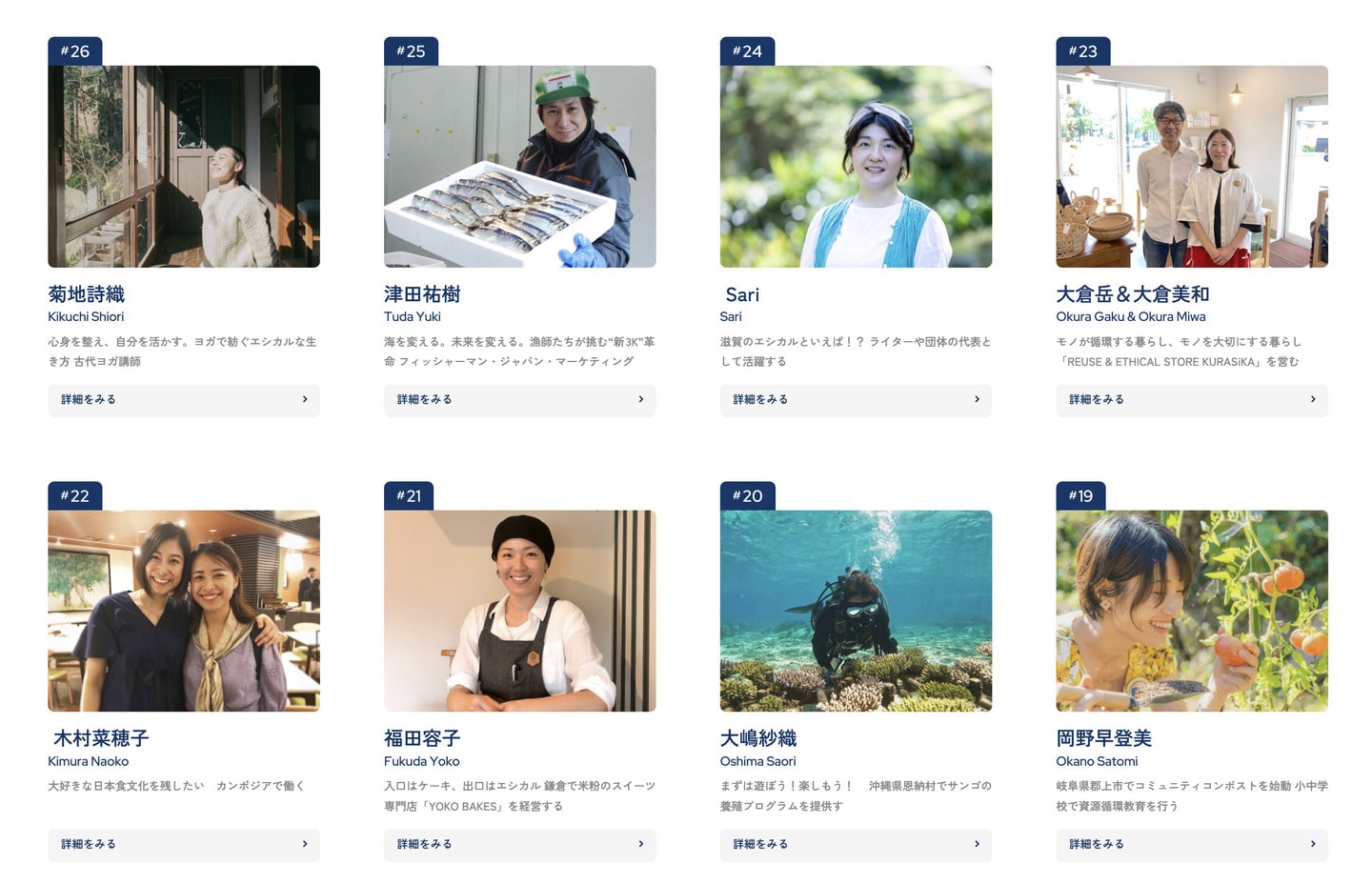Open the #25 Tuda Yuki photo card
1372x884 pixels.
pyautogui.click(x=519, y=167)
